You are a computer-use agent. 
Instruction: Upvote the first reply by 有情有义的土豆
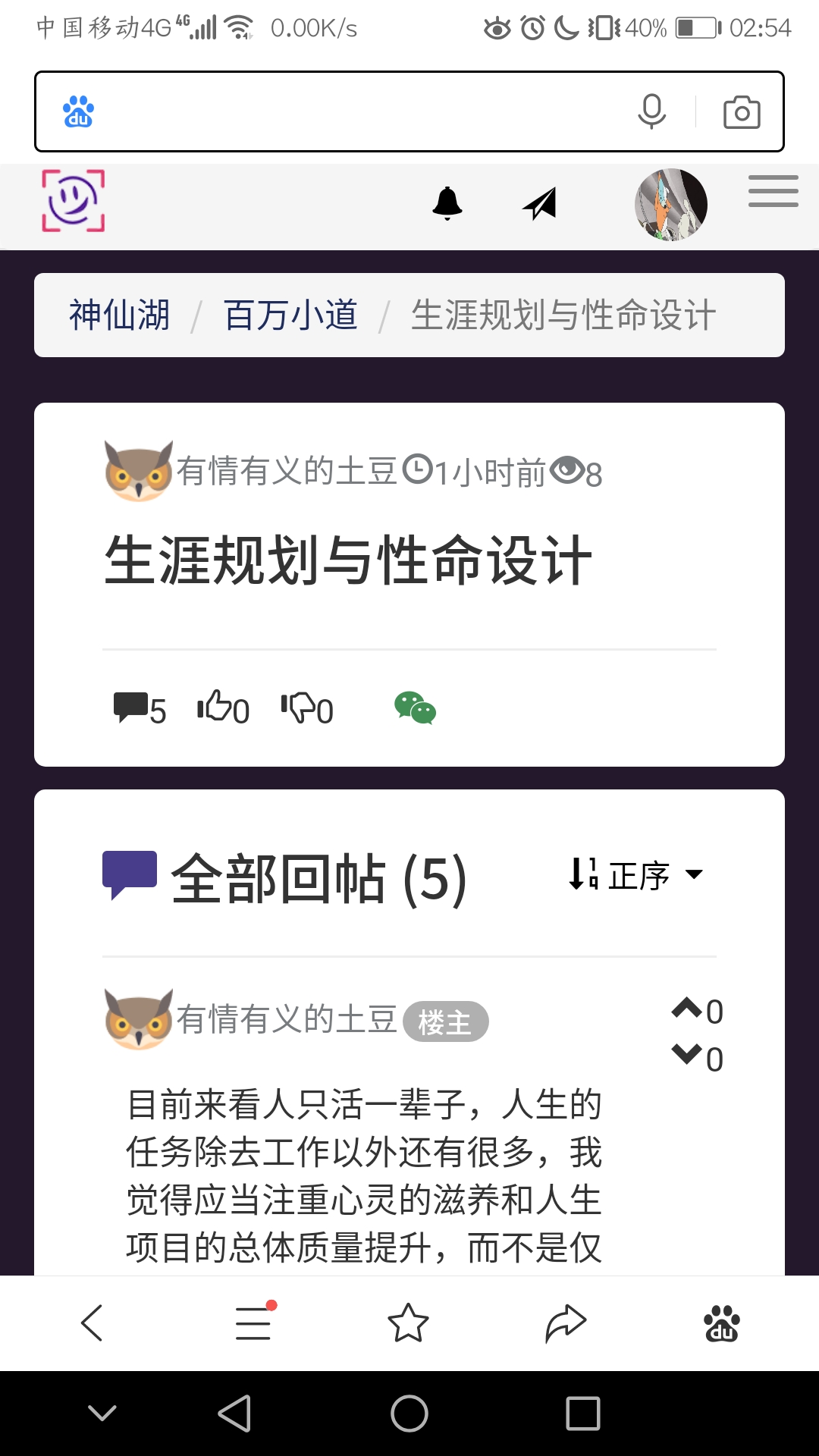click(688, 1009)
